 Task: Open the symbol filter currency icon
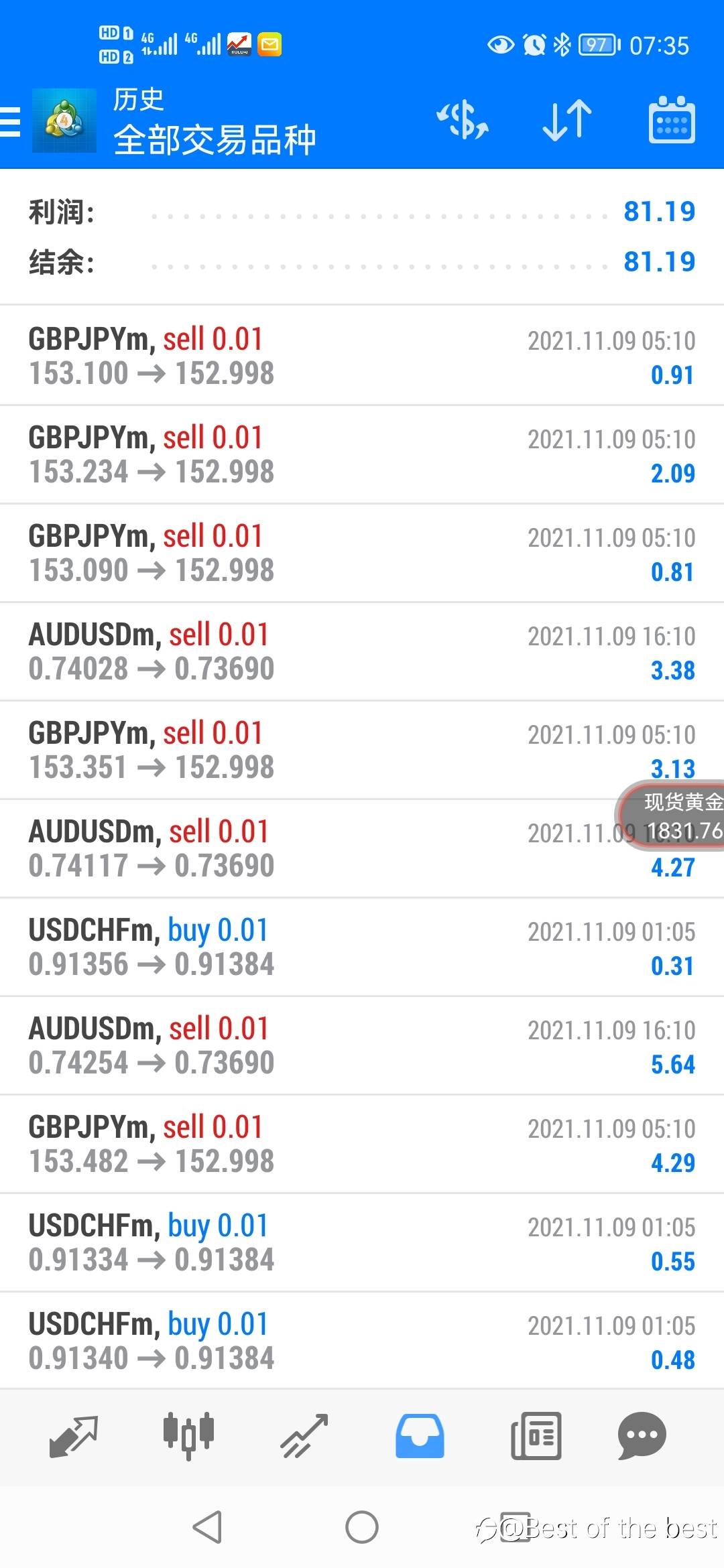point(463,121)
